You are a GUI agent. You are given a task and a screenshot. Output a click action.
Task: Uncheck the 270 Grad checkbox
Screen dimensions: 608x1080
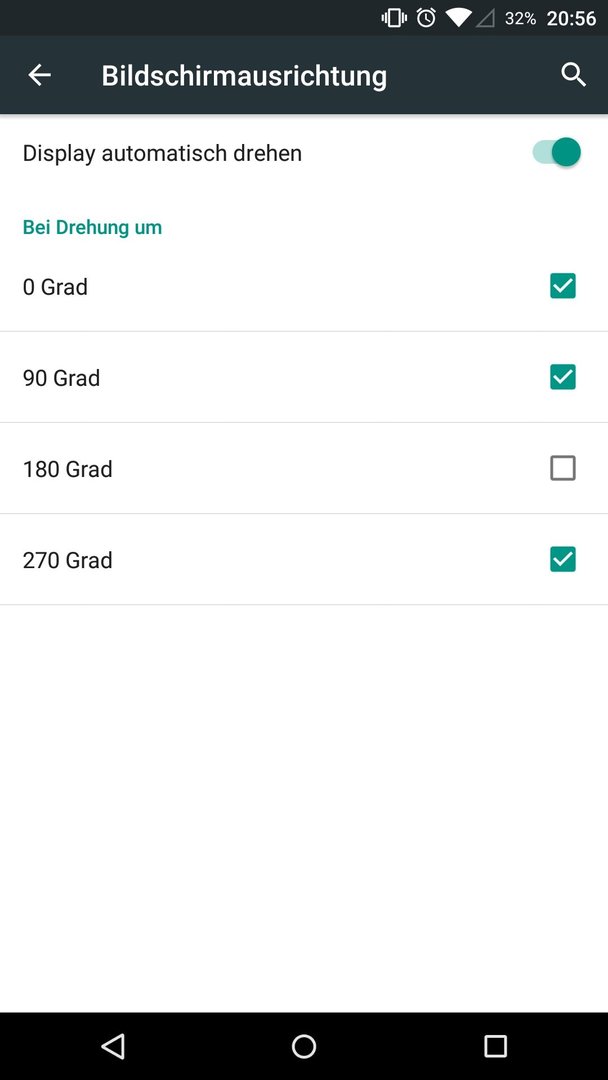(563, 559)
